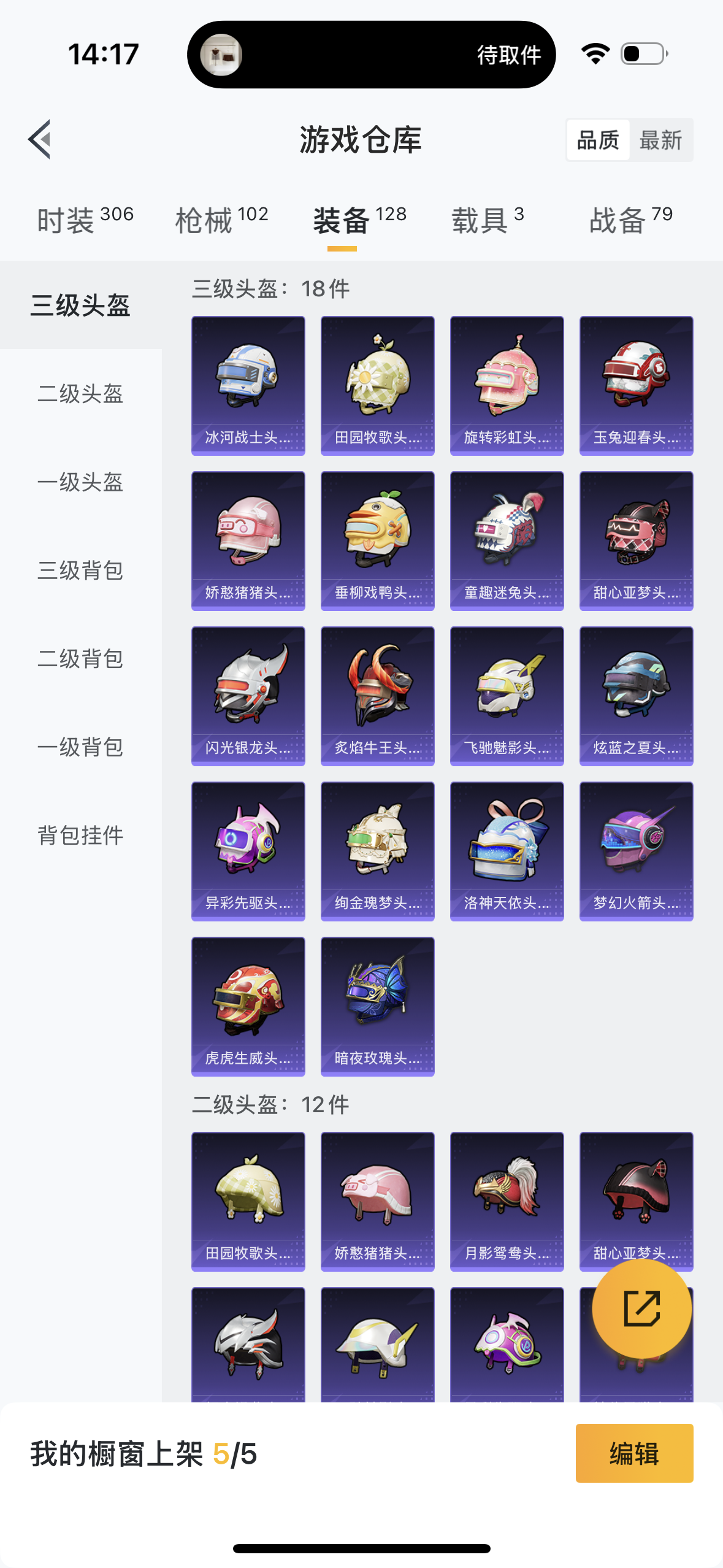Sort by 品质
The height and width of the screenshot is (1568, 723).
[x=598, y=140]
